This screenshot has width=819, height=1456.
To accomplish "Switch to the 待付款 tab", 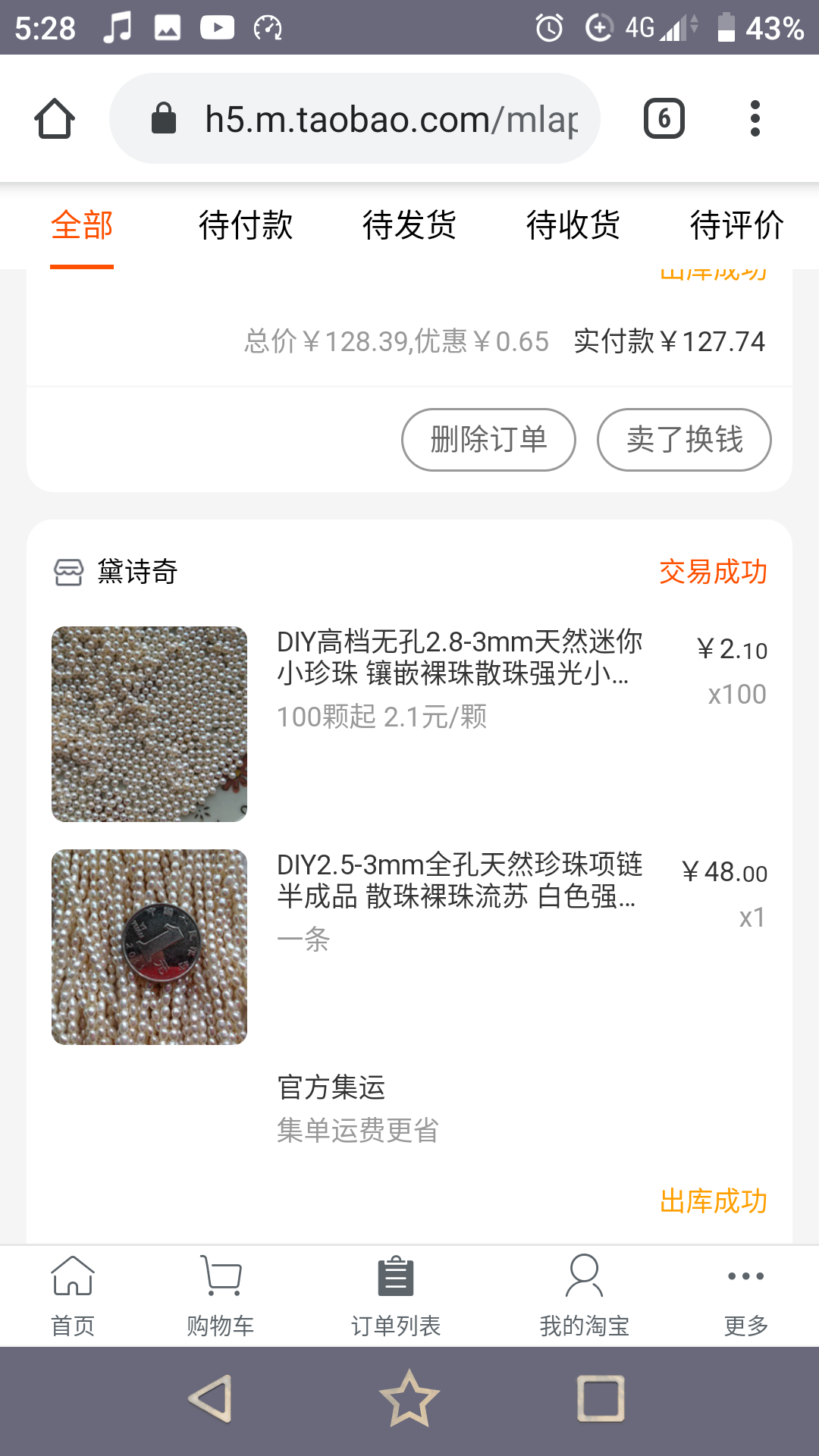I will coord(246,225).
